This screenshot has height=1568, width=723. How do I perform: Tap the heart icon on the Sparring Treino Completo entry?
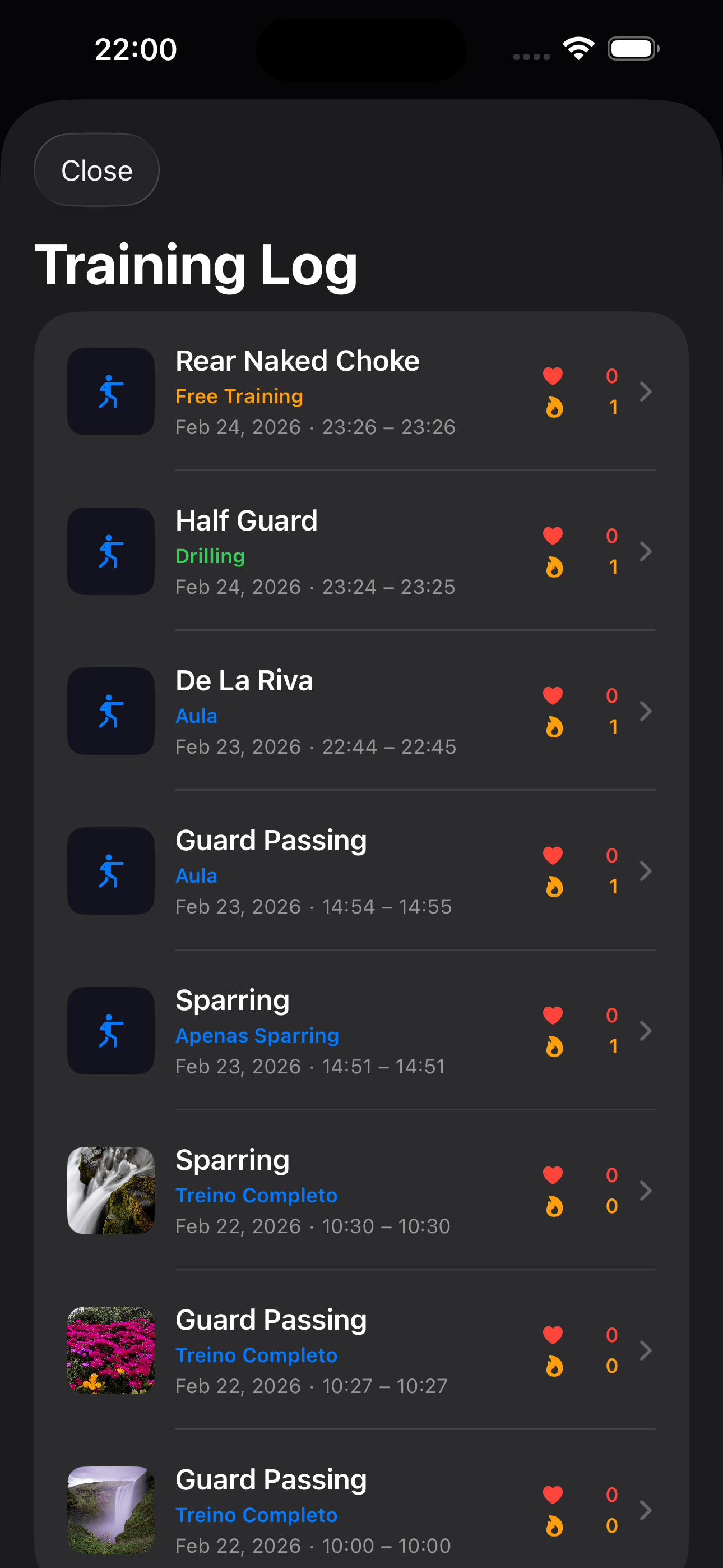tap(554, 1175)
